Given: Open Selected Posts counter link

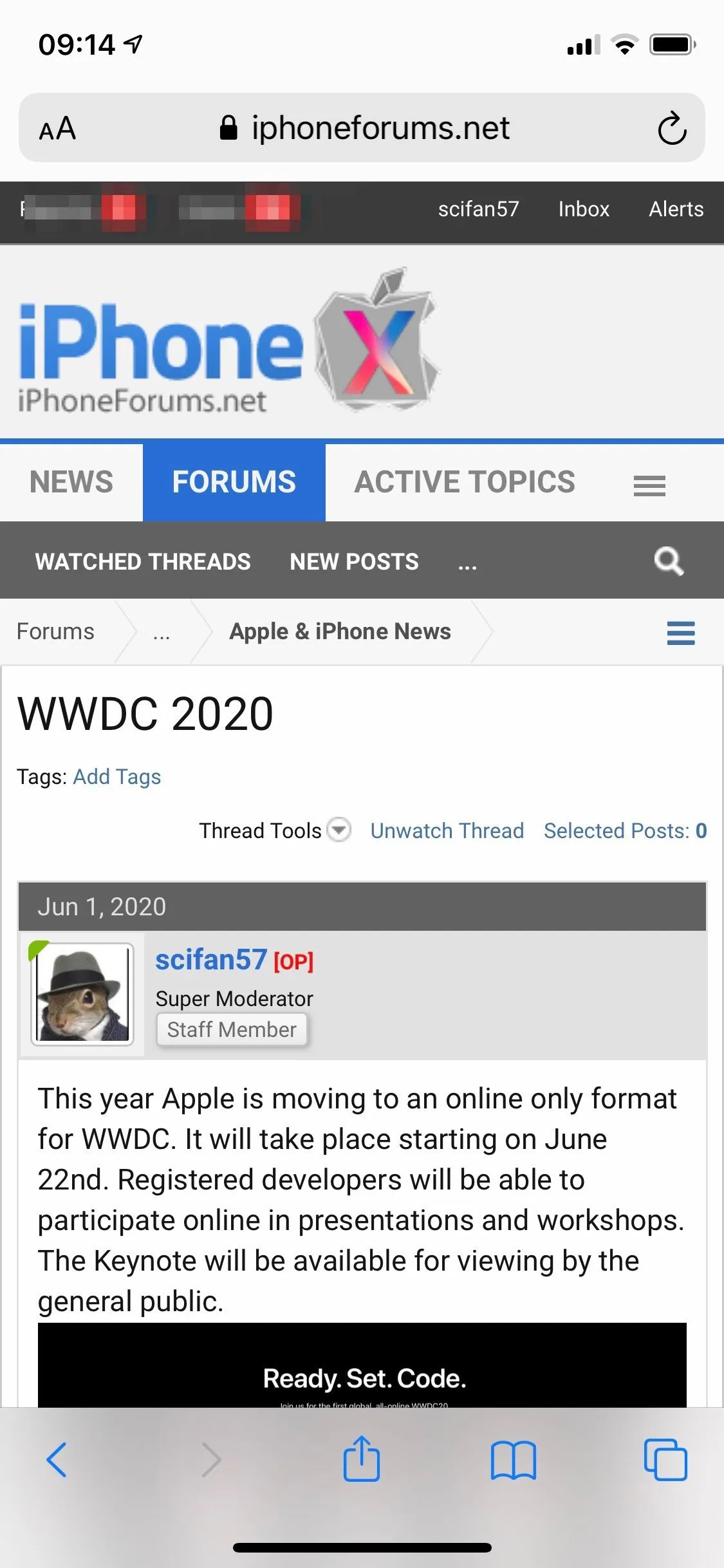Looking at the screenshot, I should pos(625,830).
